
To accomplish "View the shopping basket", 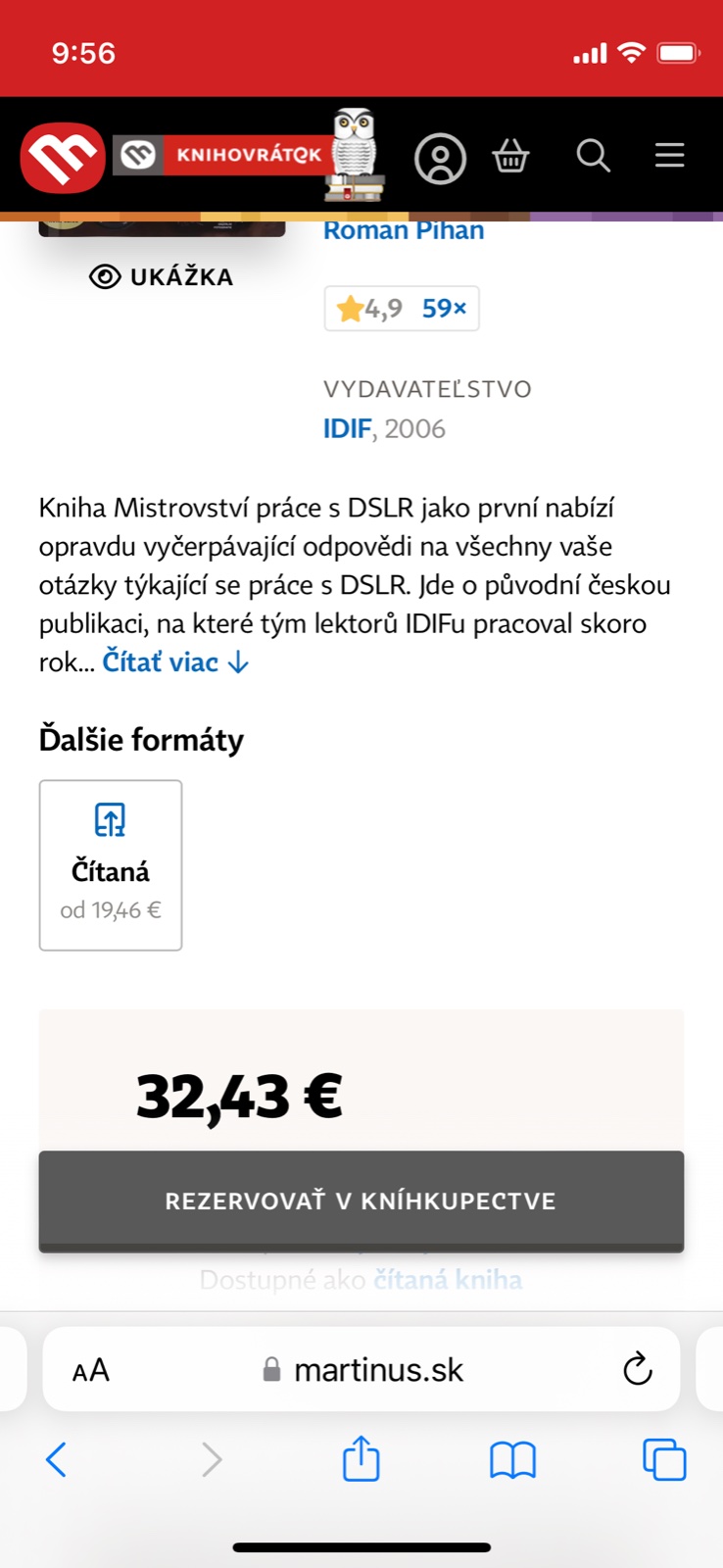I will click(x=510, y=156).
